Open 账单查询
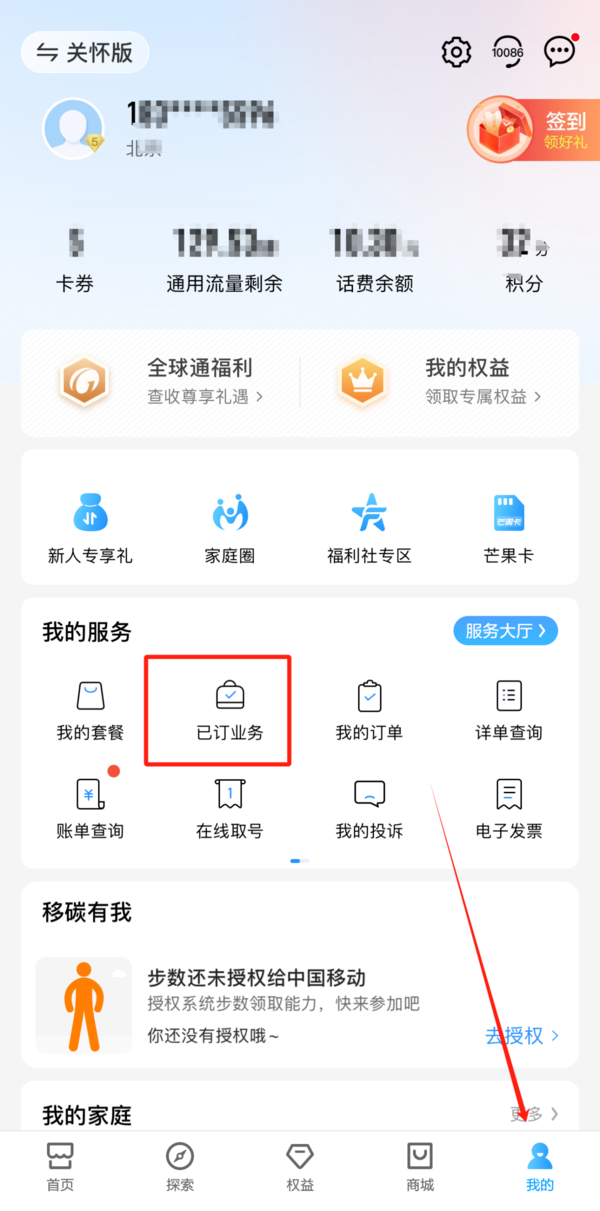 (x=90, y=808)
